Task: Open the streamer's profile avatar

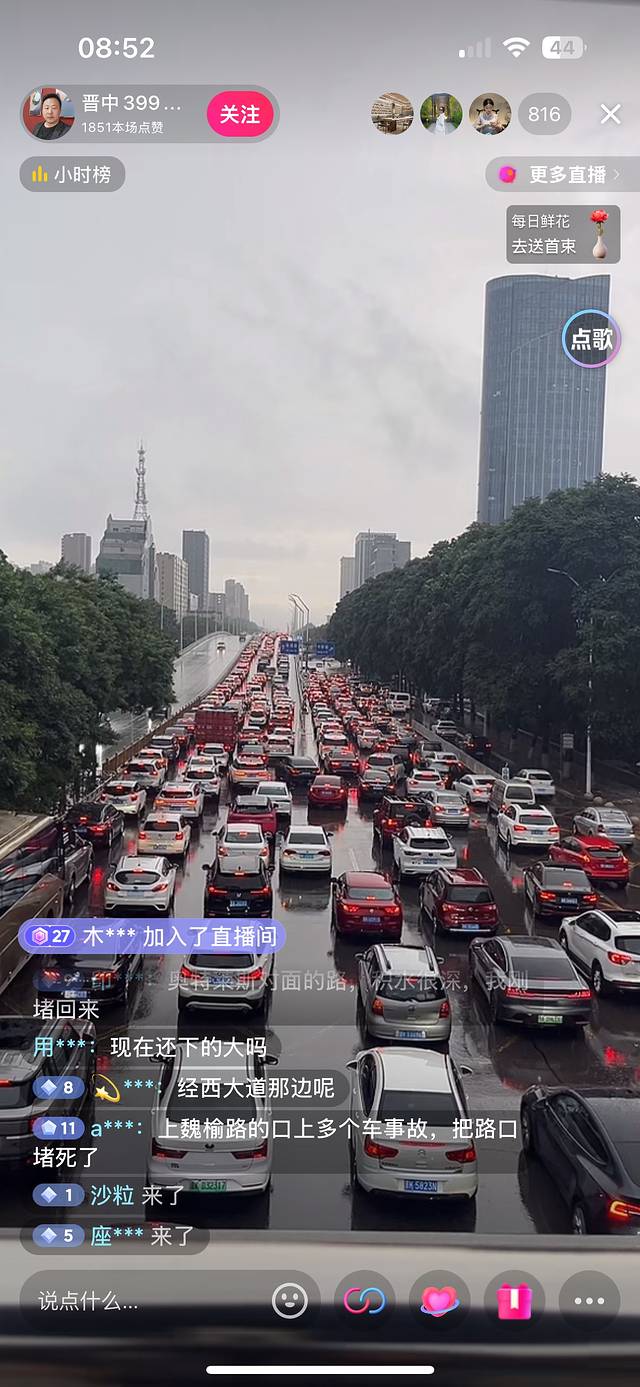Action: click(x=48, y=114)
